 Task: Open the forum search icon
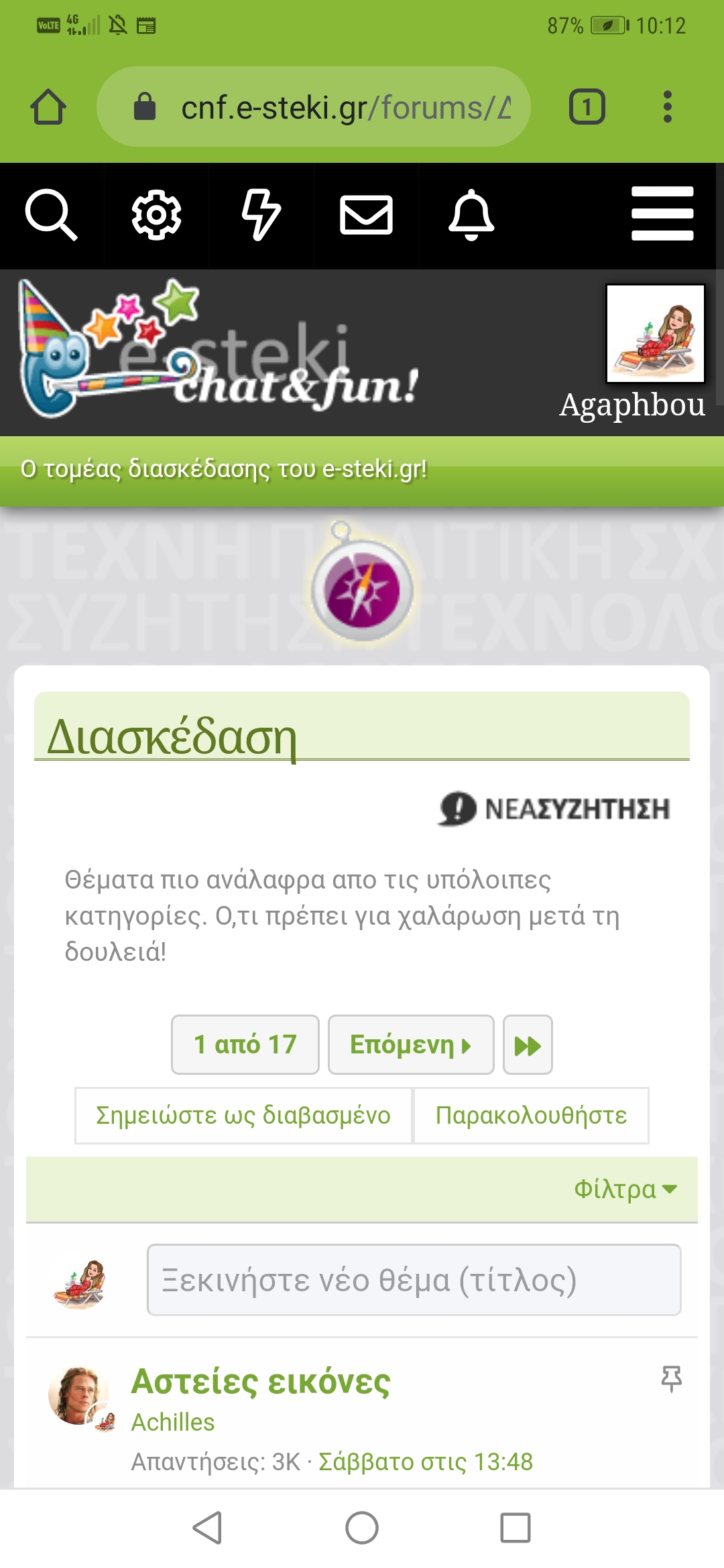(51, 215)
